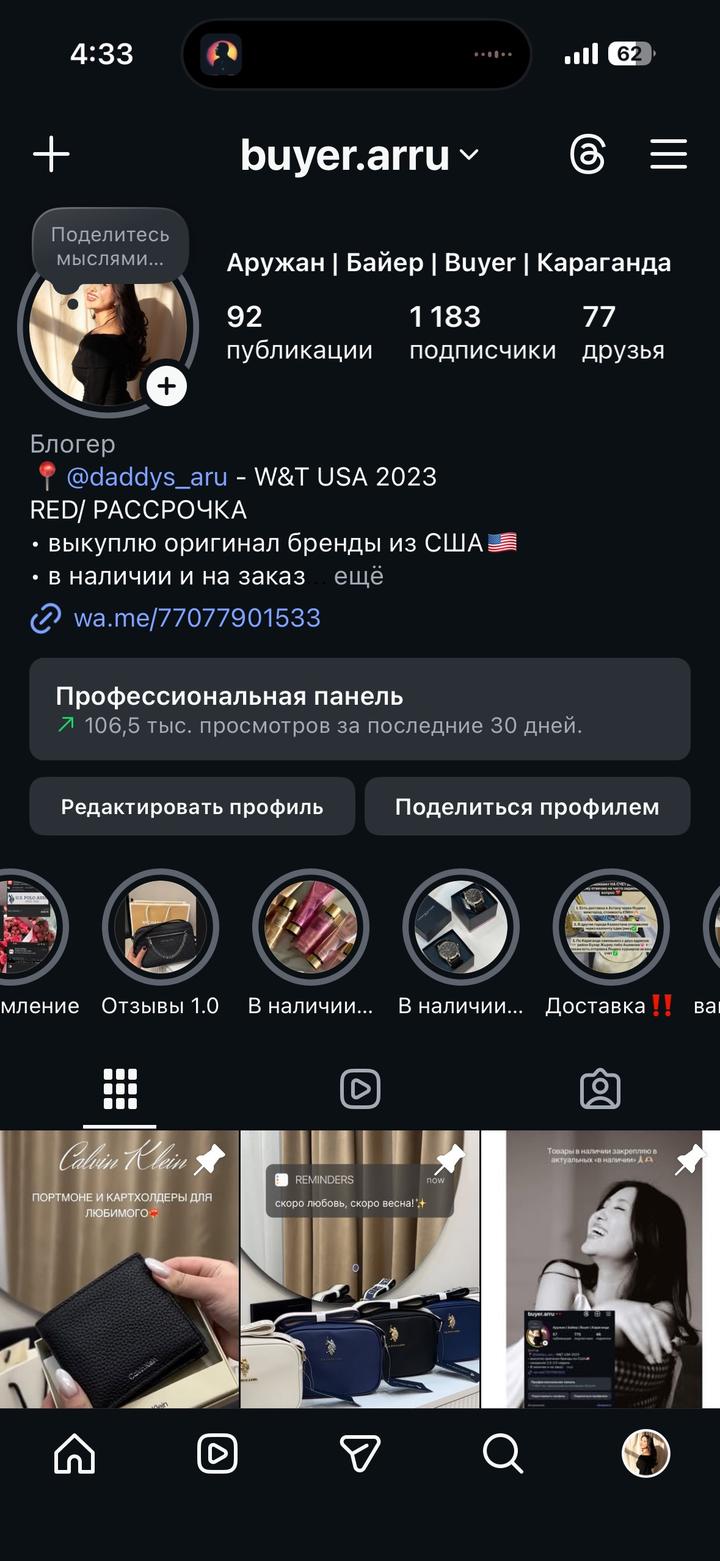Screen dimensions: 720x1561
Task: Open the hamburger menu
Action: (668, 154)
